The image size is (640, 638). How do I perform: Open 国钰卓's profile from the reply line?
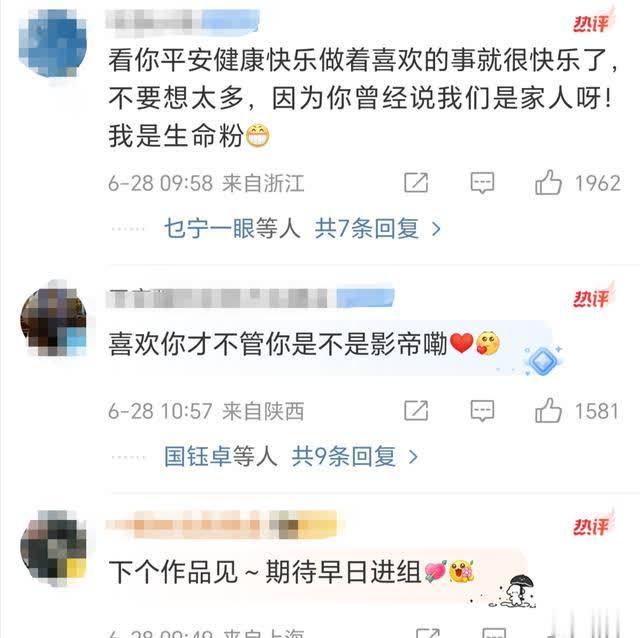point(198,456)
